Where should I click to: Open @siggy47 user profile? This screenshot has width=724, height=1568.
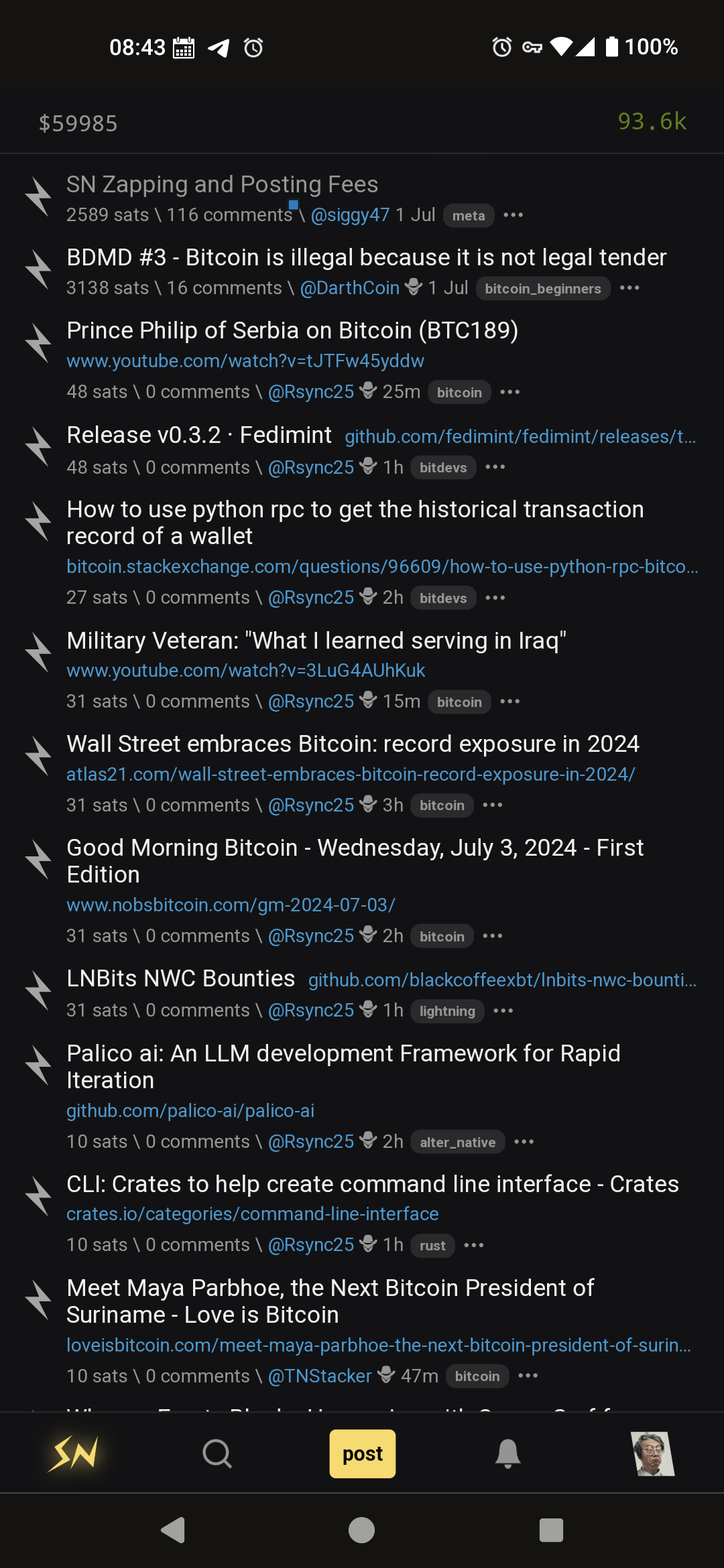[349, 215]
